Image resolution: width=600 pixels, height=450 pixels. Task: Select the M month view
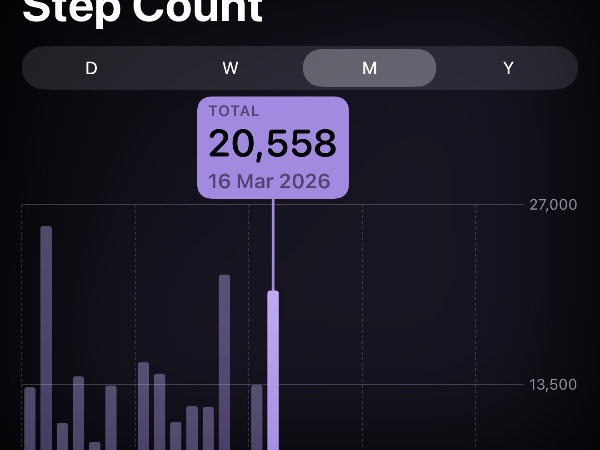coord(369,68)
